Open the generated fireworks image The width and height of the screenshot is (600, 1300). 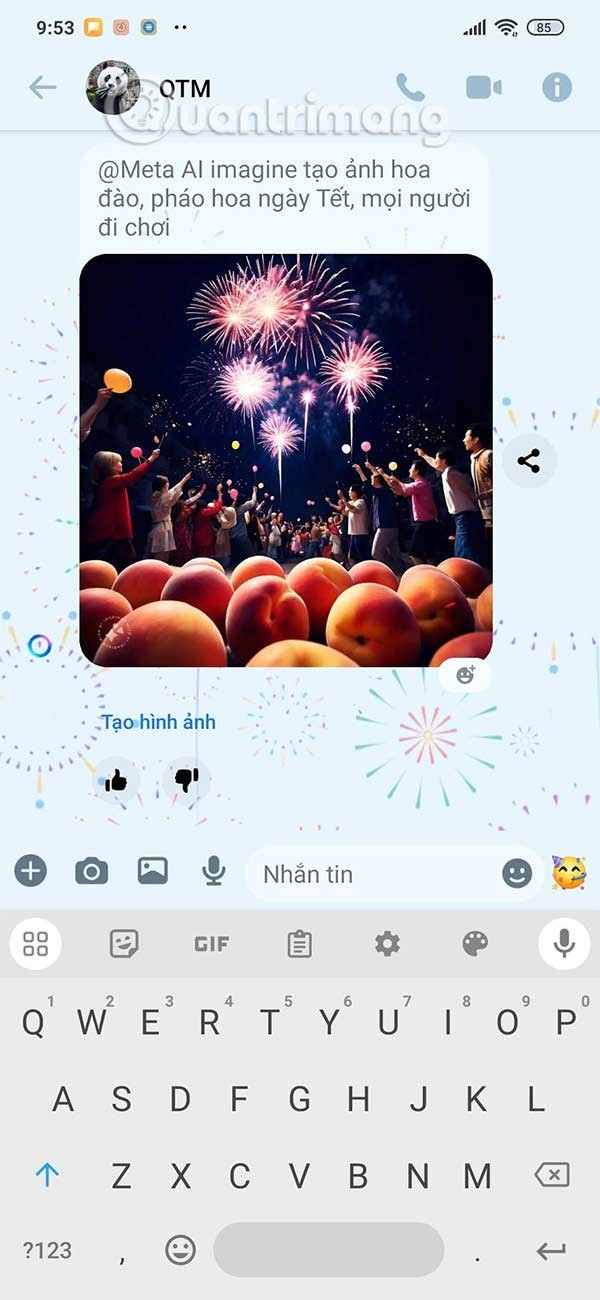[x=286, y=460]
